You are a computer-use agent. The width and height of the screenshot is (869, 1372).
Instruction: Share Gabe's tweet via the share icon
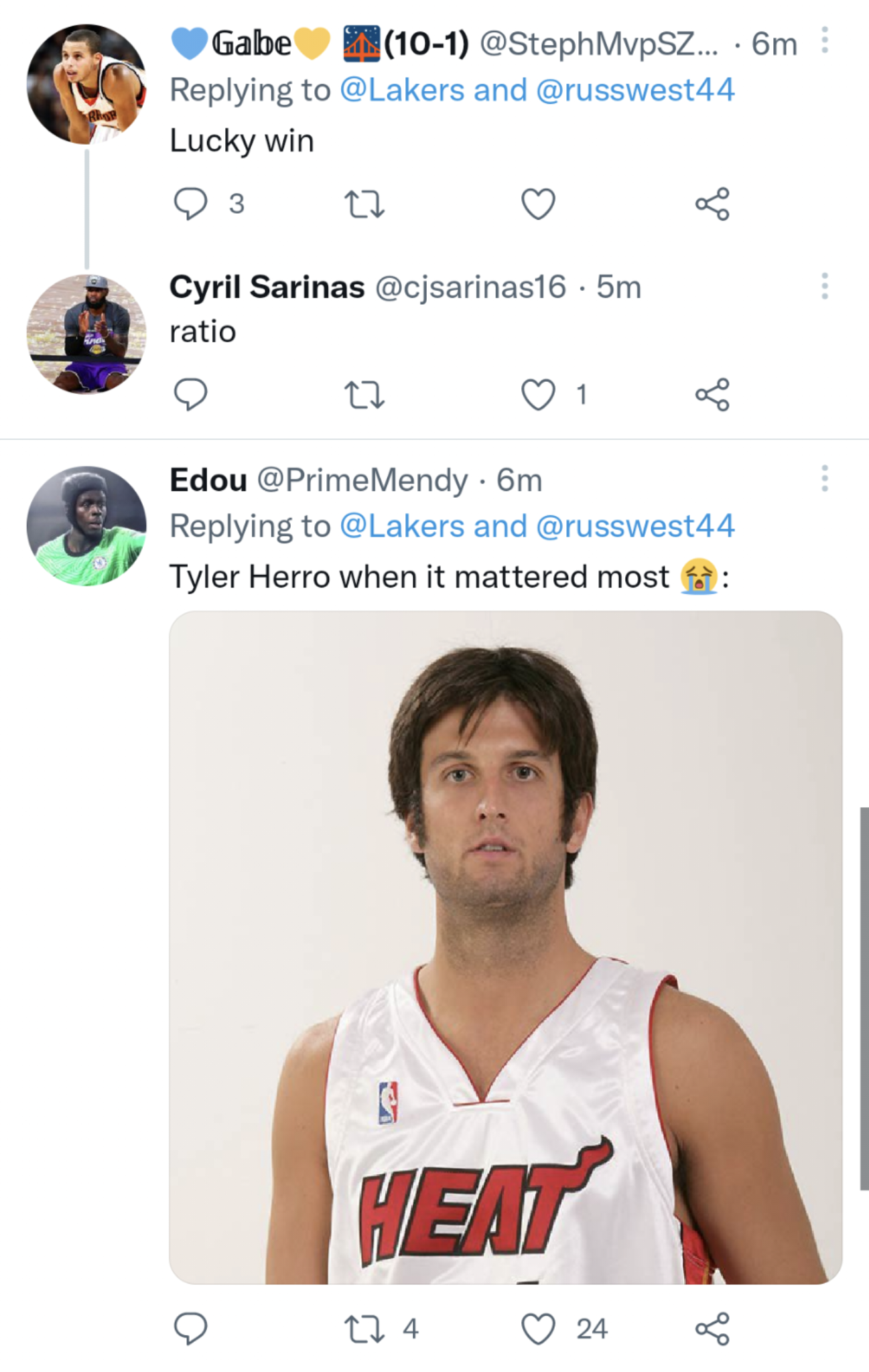[x=712, y=204]
